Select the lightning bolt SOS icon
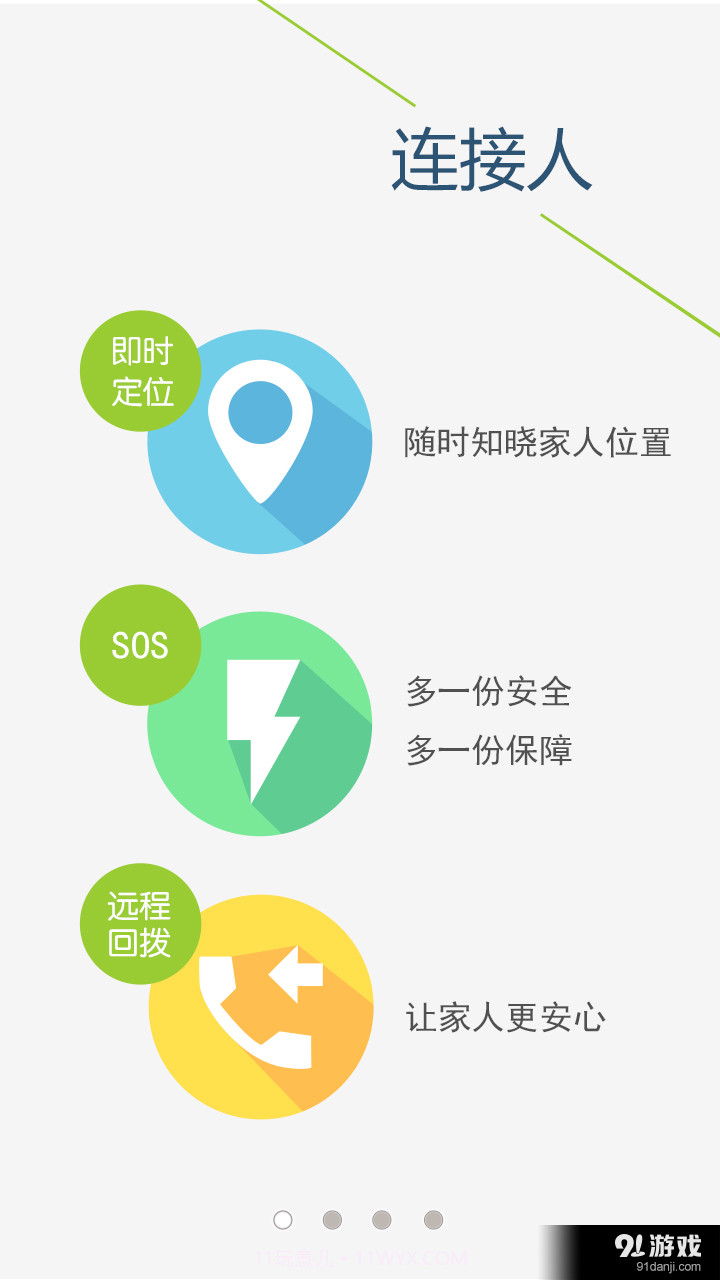The width and height of the screenshot is (720, 1280). click(262, 718)
